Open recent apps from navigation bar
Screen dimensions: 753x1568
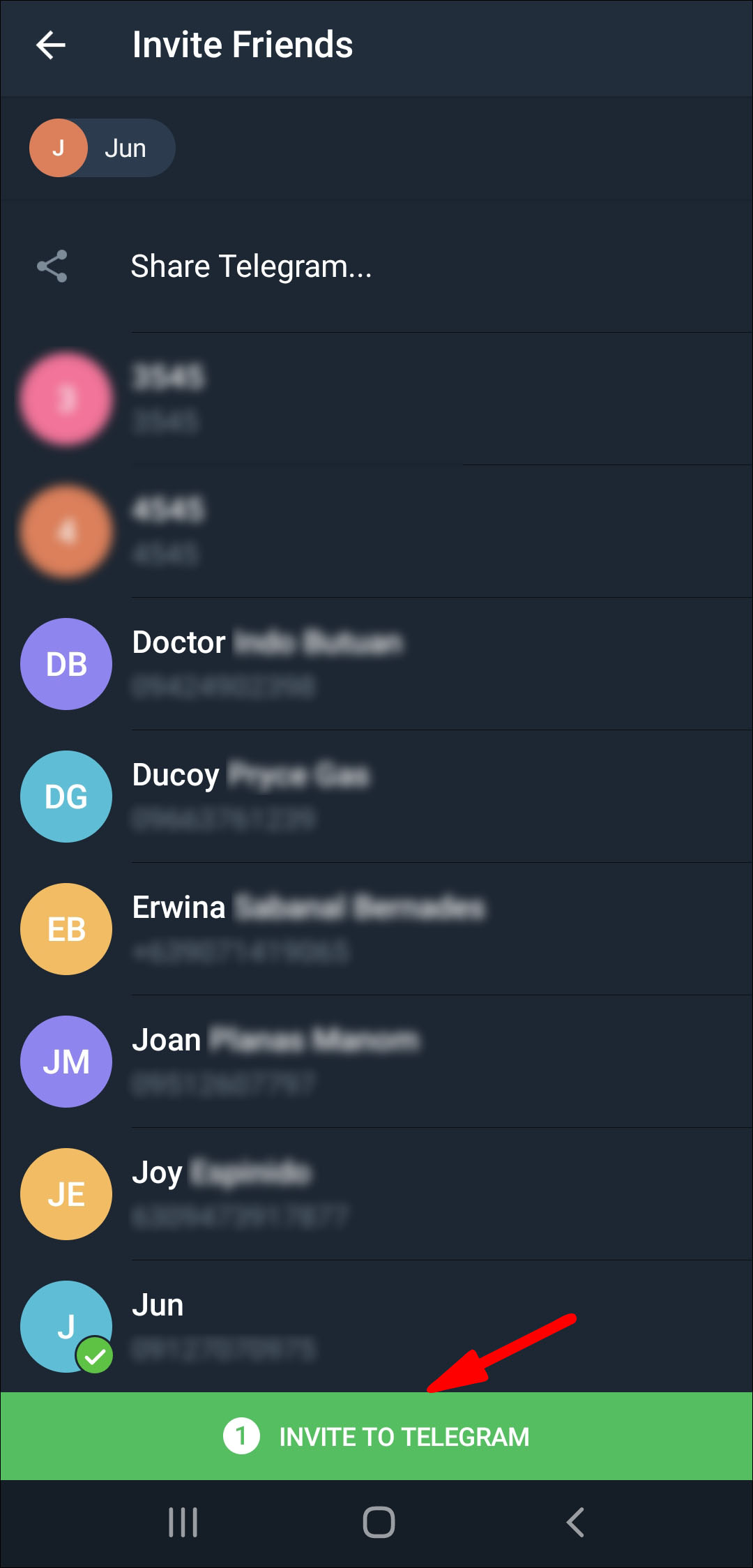point(183,1522)
